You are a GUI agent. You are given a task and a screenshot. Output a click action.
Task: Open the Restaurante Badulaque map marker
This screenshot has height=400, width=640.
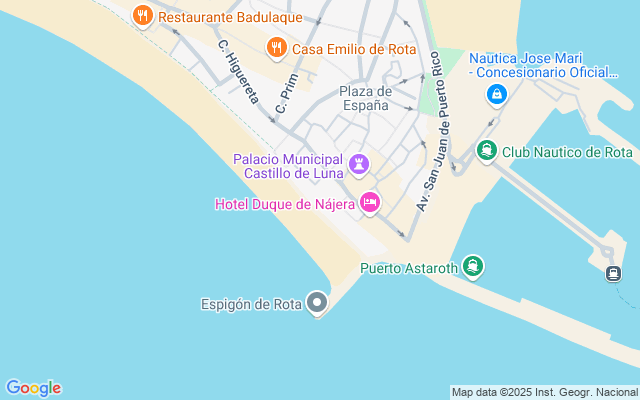pos(143,16)
